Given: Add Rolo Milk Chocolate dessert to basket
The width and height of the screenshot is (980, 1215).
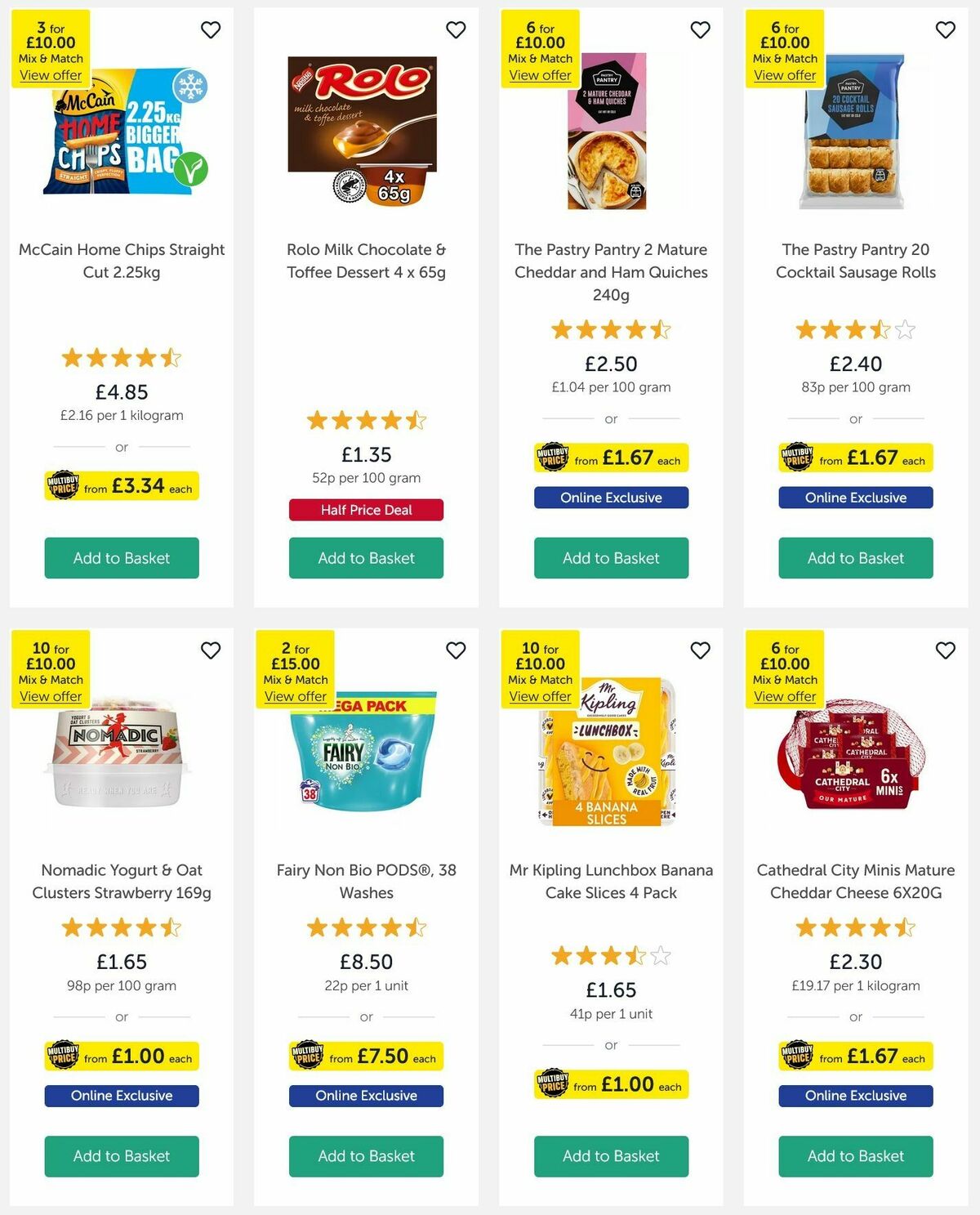Looking at the screenshot, I should 366,558.
